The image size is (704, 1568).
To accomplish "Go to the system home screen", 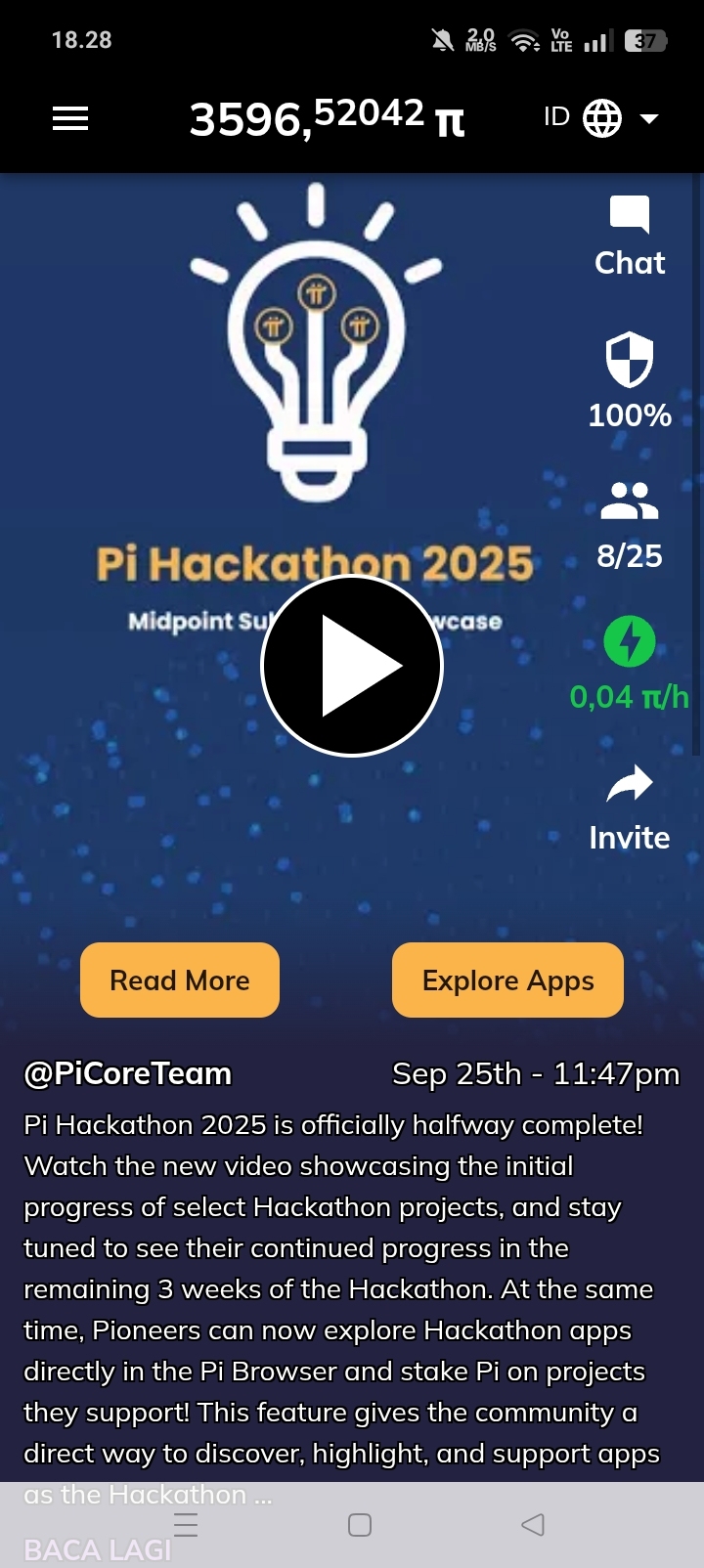I will 360,1525.
